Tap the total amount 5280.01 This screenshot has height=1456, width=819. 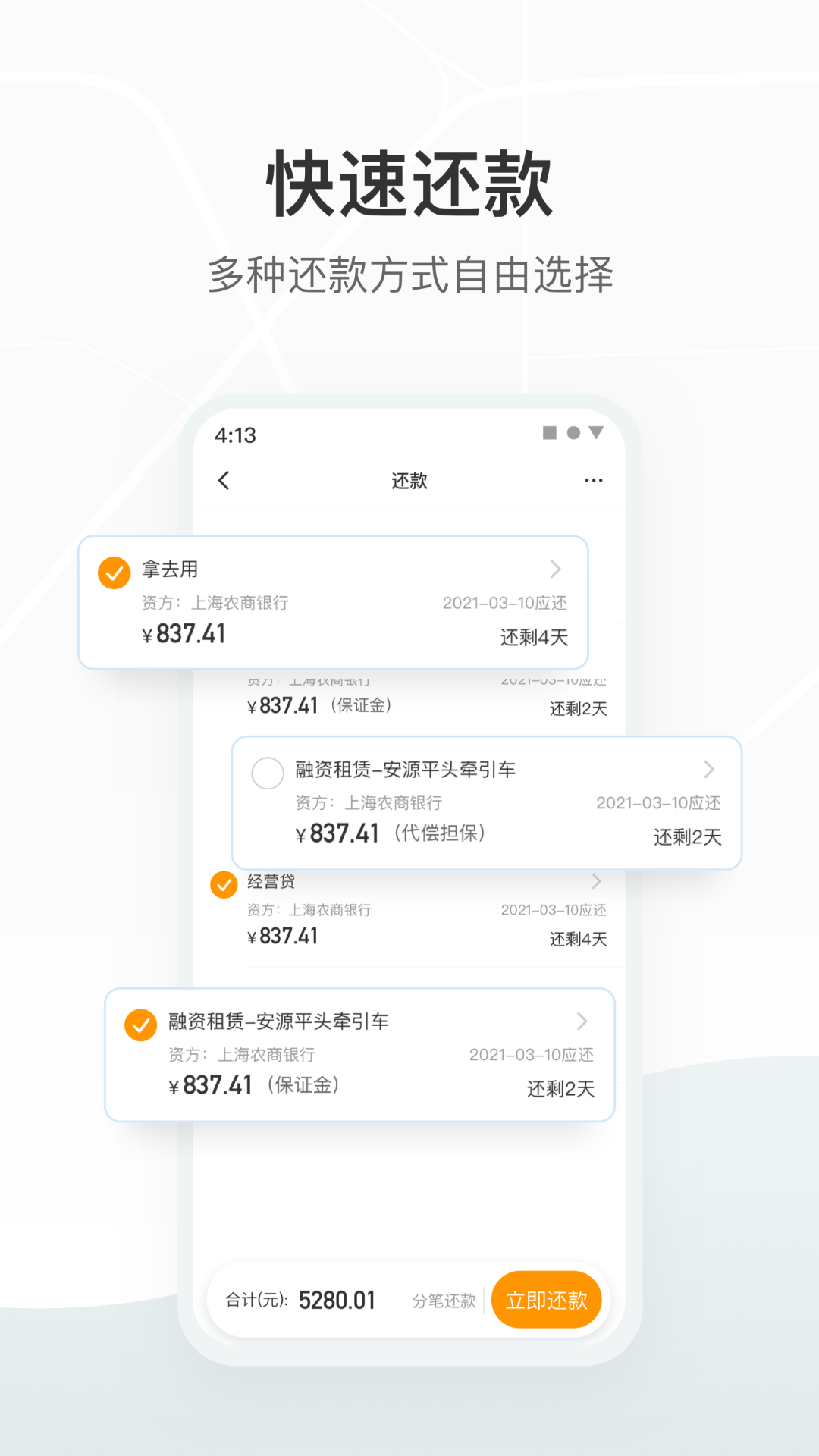coord(338,1298)
